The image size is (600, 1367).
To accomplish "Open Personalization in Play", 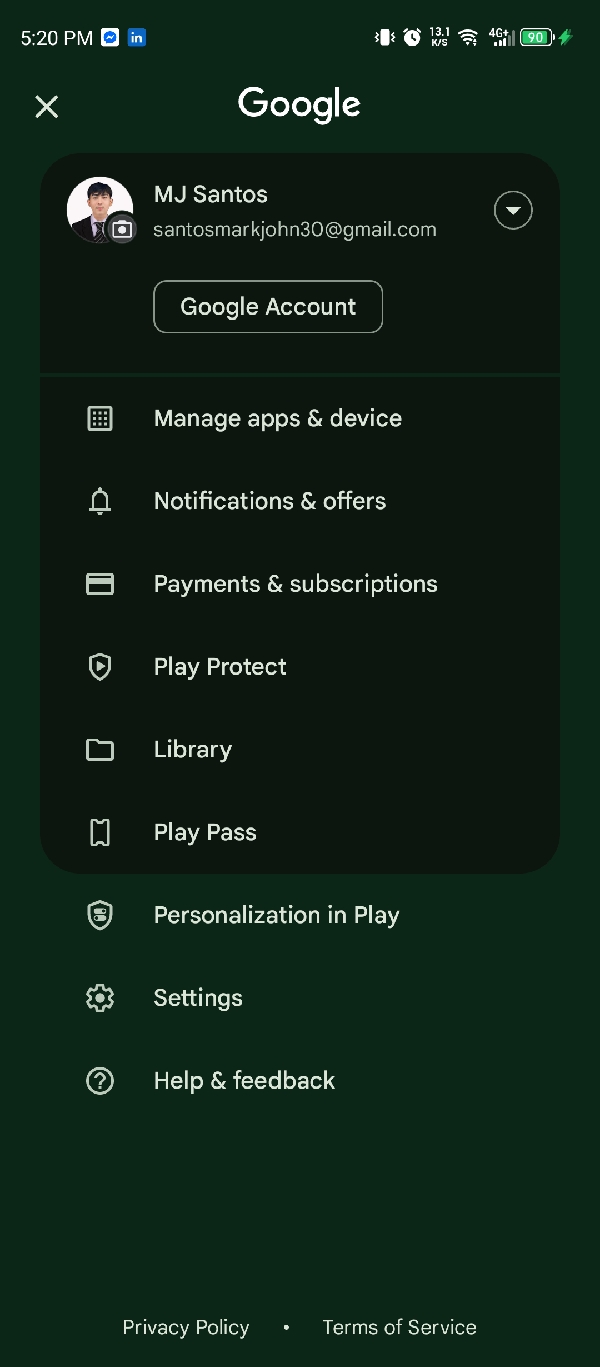I will [x=276, y=915].
